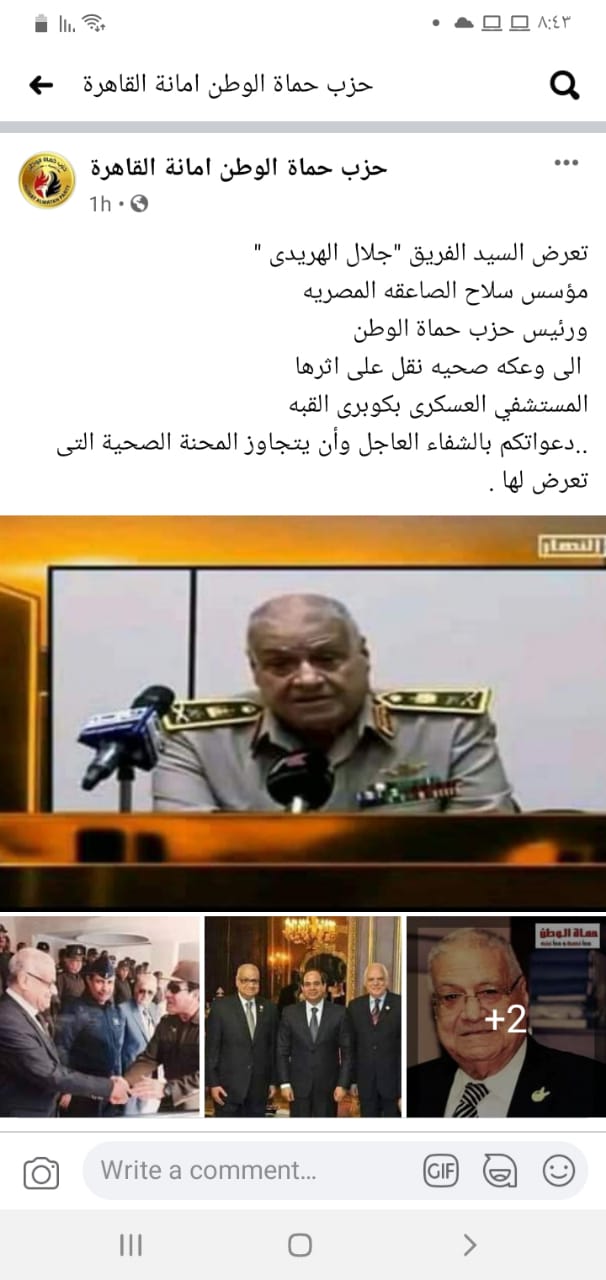Open the page name حزب حماة الوطن امانة القاهرة
This screenshot has width=606, height=1280.
click(237, 168)
